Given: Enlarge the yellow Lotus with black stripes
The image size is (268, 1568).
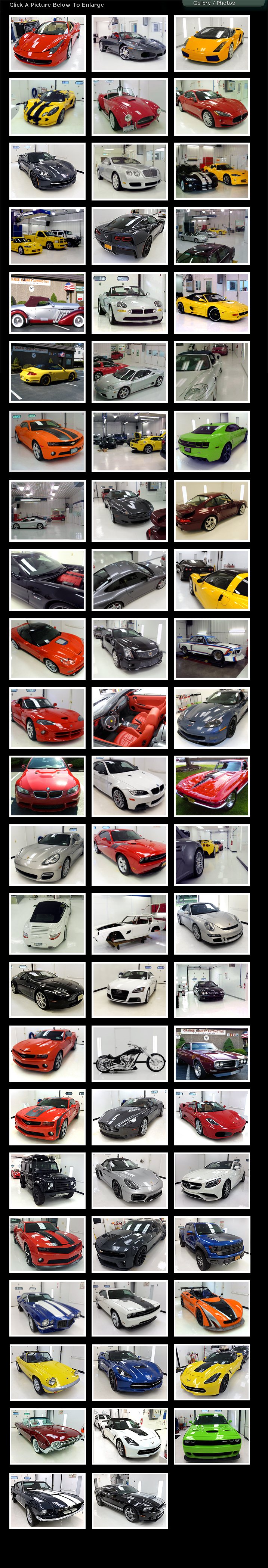Looking at the screenshot, I should click(x=47, y=106).
